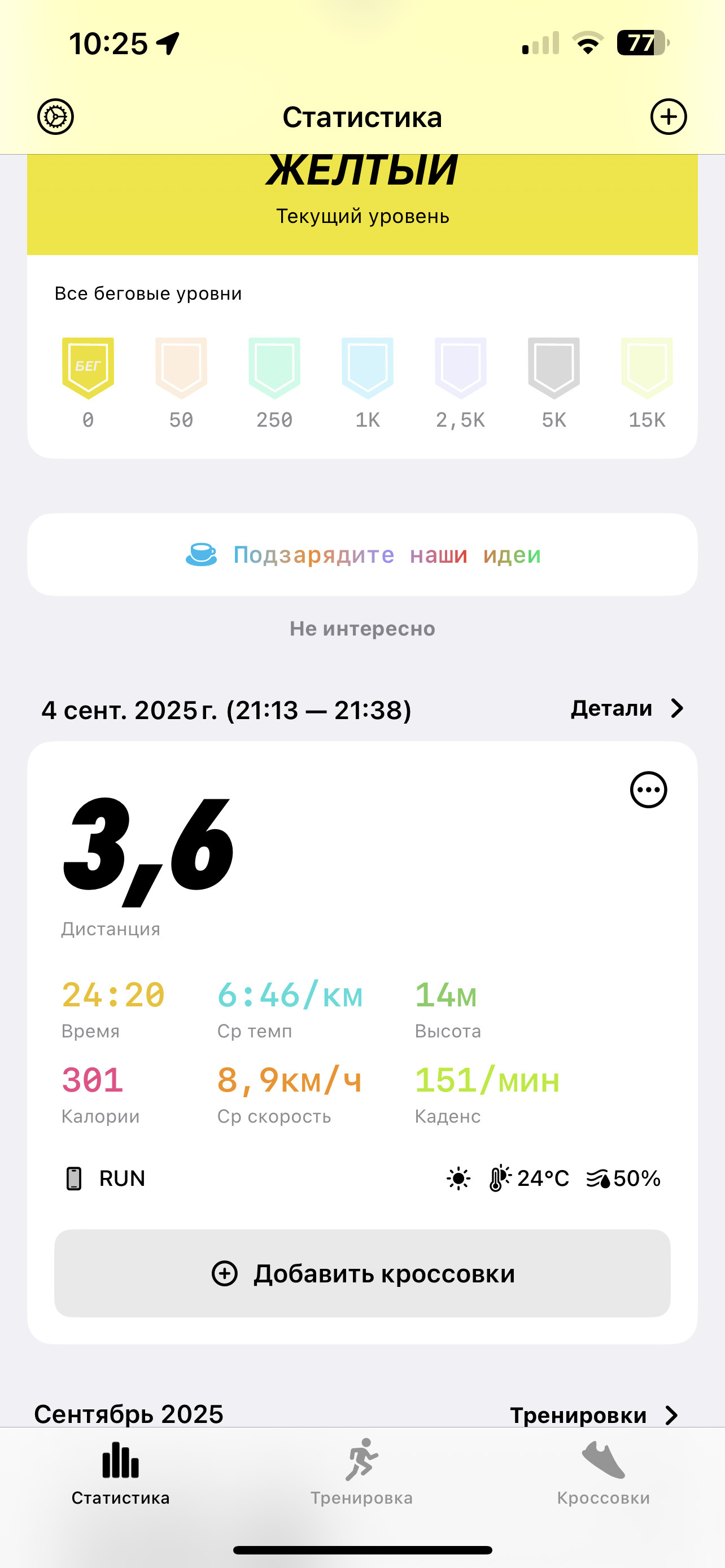
Task: Tap the plus icon to add a workout
Action: tap(669, 116)
